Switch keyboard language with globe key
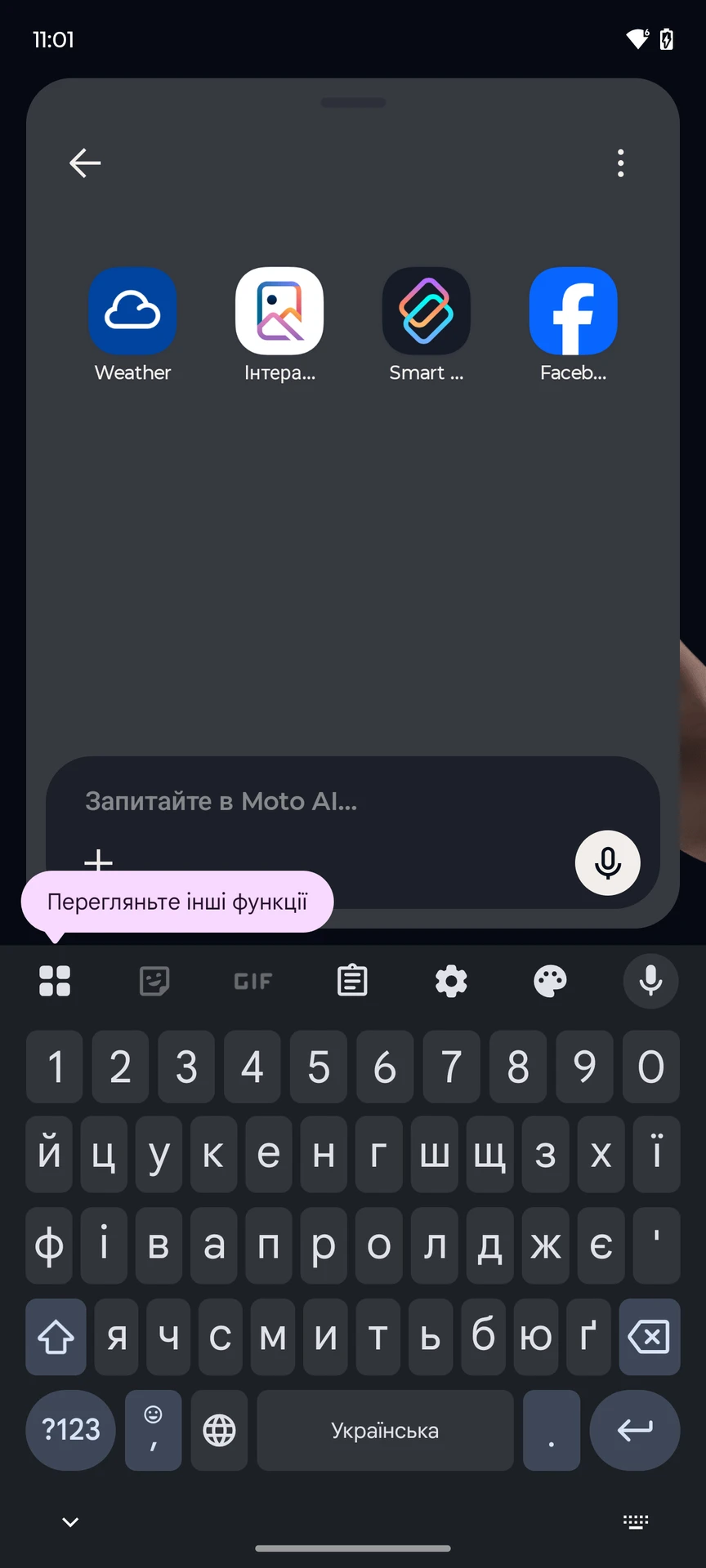Viewport: 706px width, 1568px height. click(x=219, y=1430)
